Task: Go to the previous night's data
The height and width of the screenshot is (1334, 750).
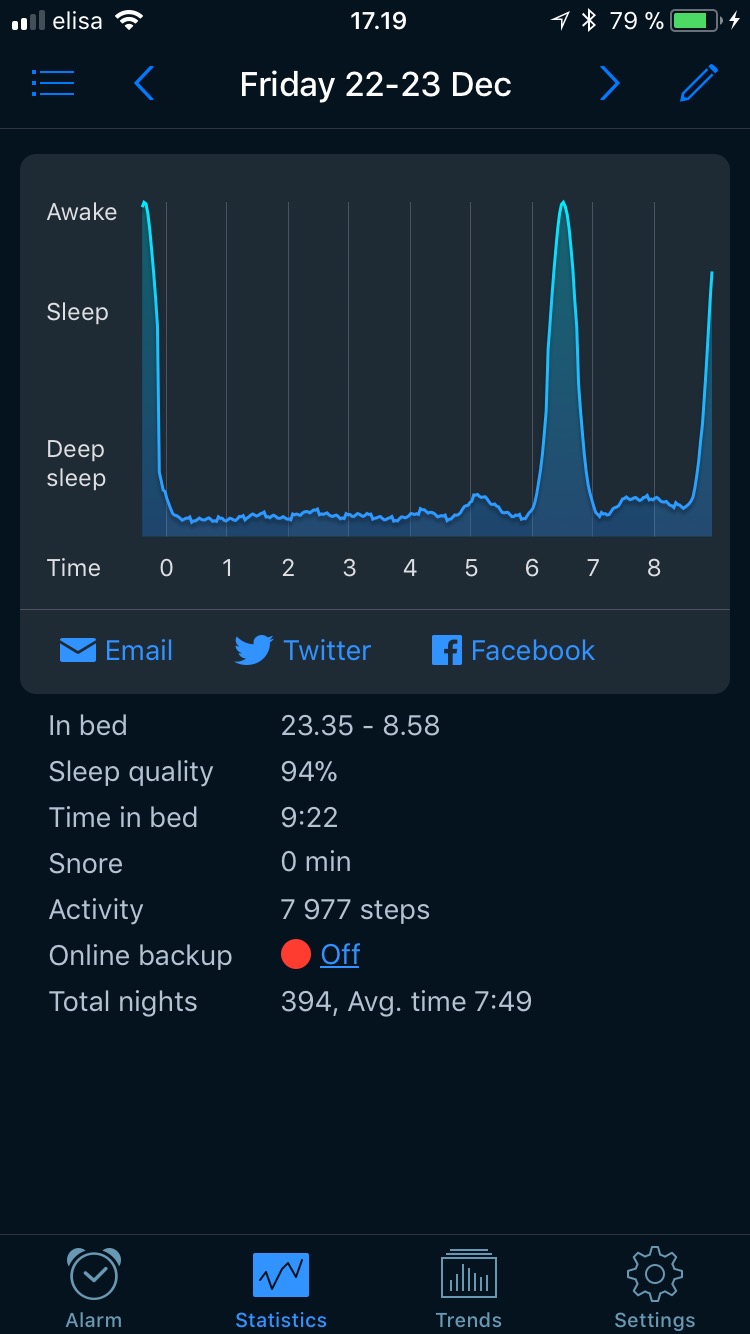Action: pos(144,84)
